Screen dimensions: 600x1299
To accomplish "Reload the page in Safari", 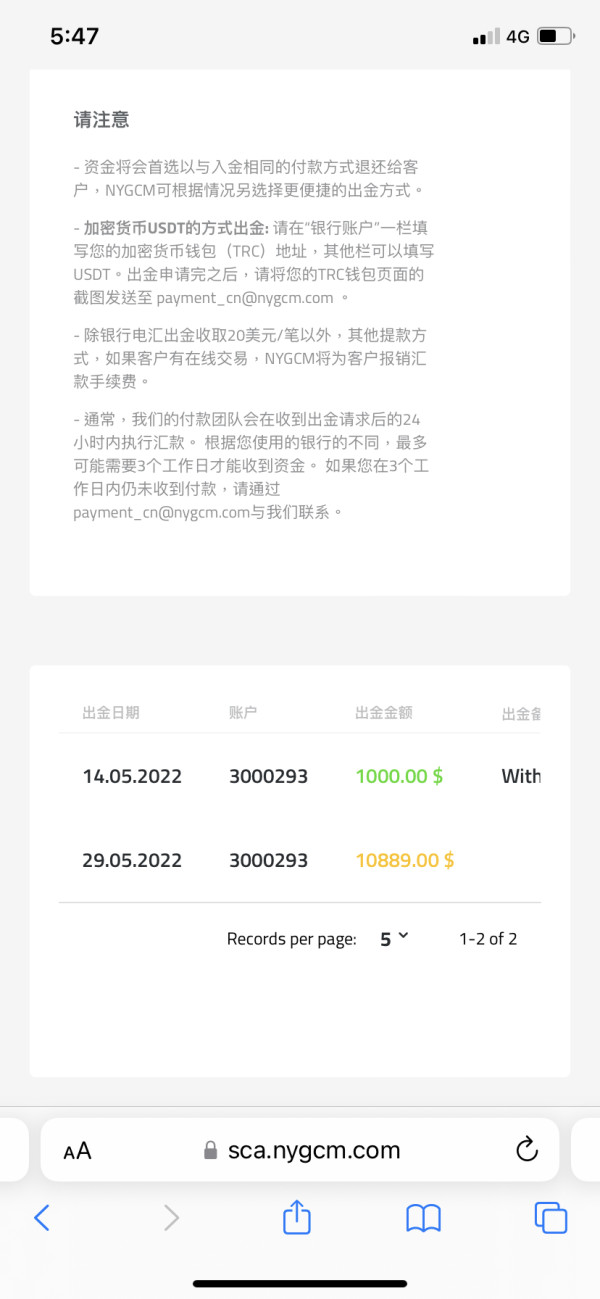I will pyautogui.click(x=527, y=1150).
